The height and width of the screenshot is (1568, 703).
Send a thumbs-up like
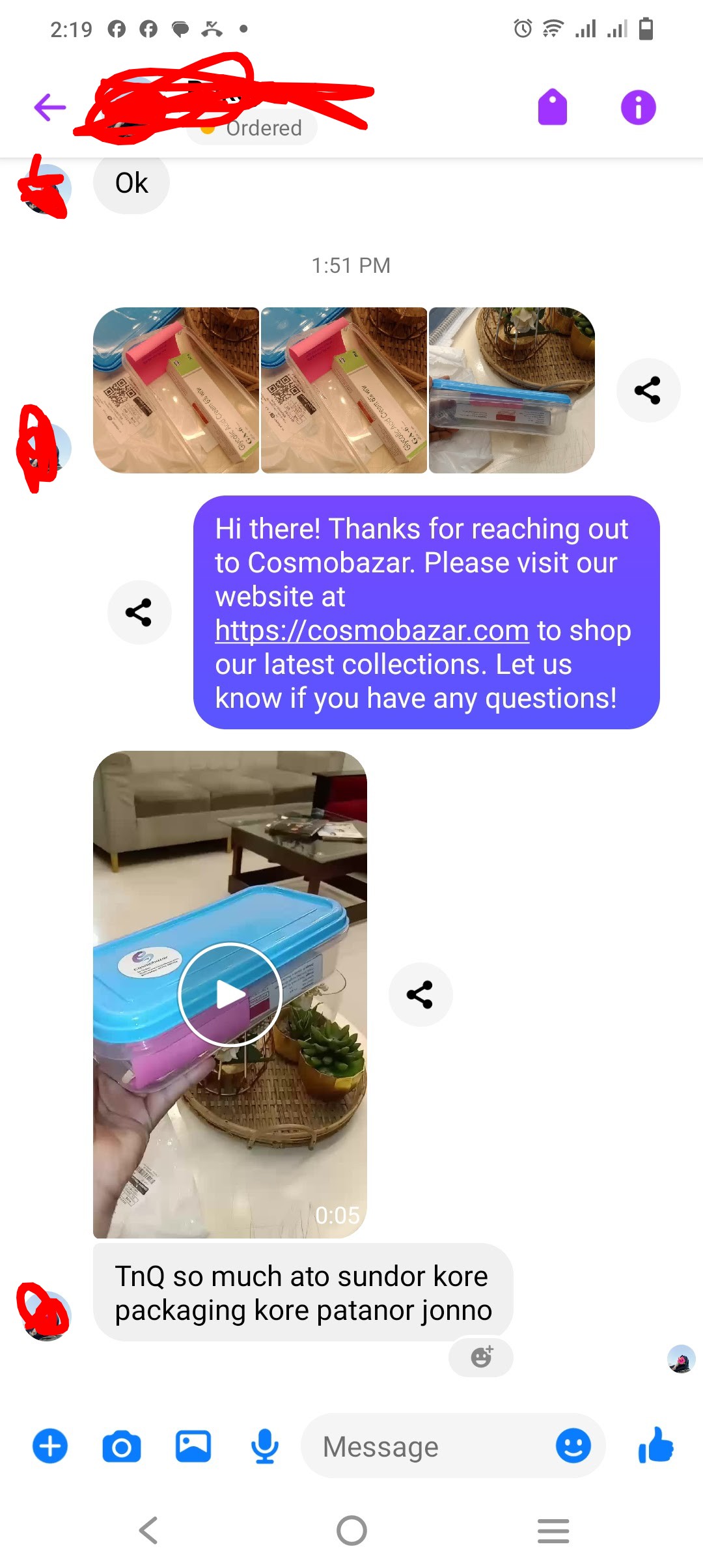point(656,1445)
